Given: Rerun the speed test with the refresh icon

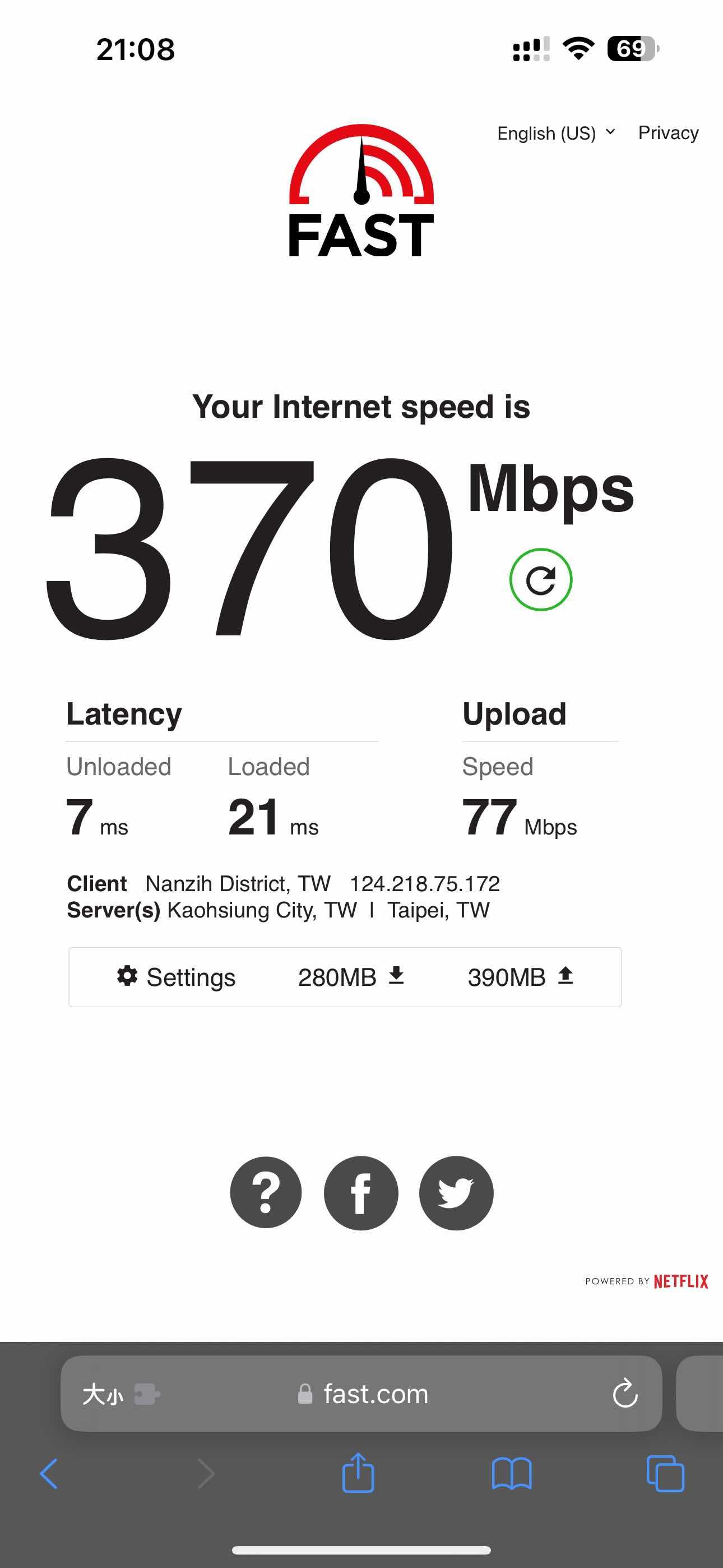Looking at the screenshot, I should coord(540,579).
